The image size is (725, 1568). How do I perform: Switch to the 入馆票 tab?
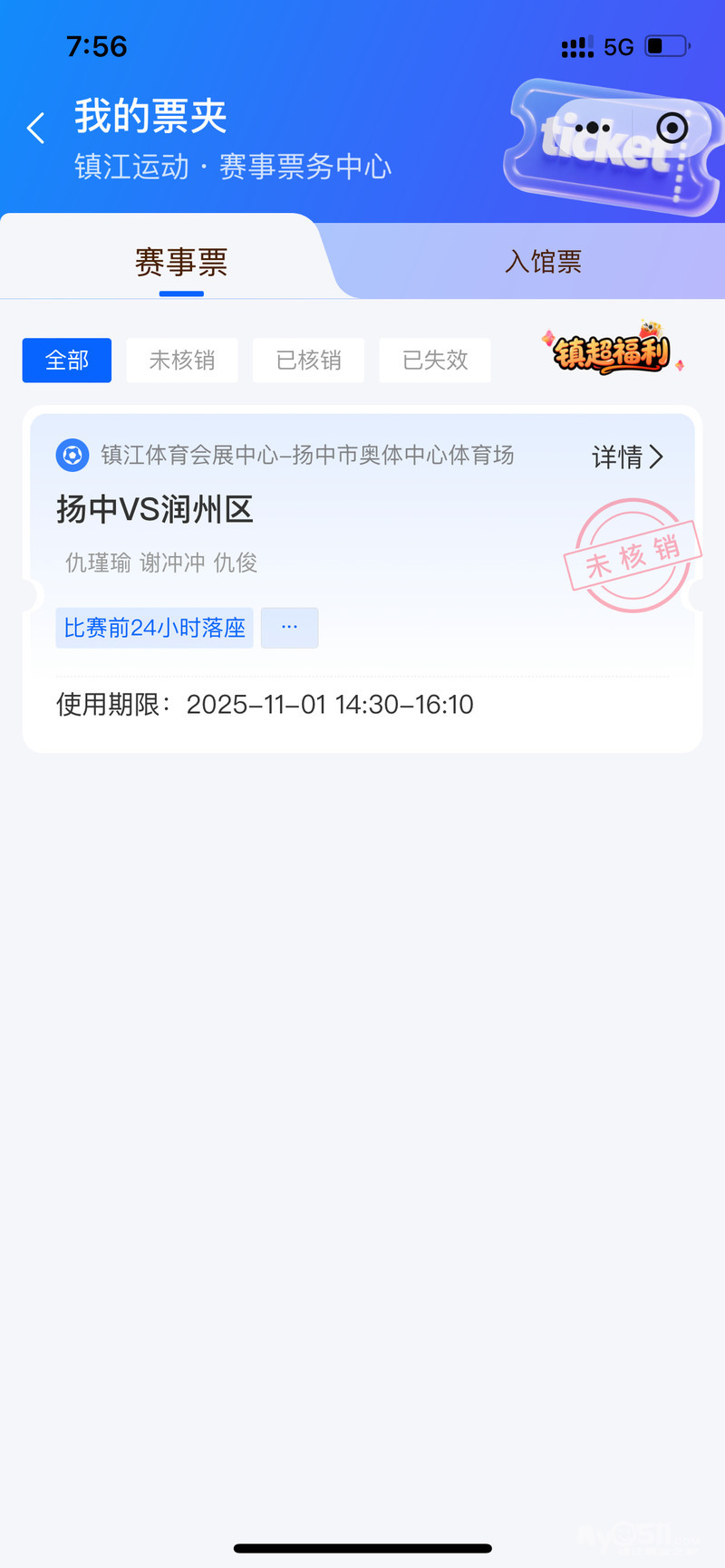pyautogui.click(x=543, y=262)
